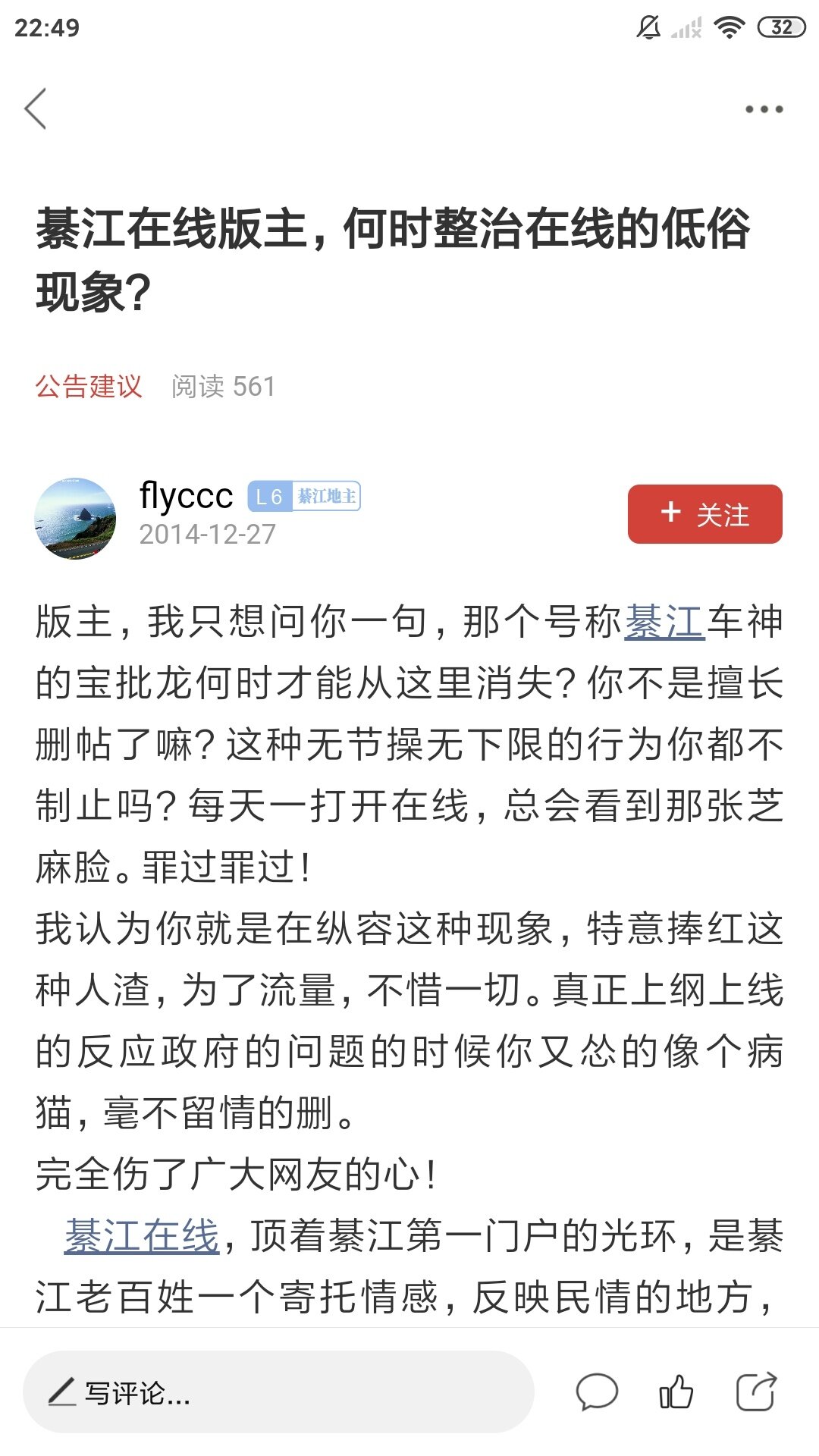Viewport: 819px width, 1456px height.
Task: Follow author with 关注 button
Action: click(x=704, y=514)
